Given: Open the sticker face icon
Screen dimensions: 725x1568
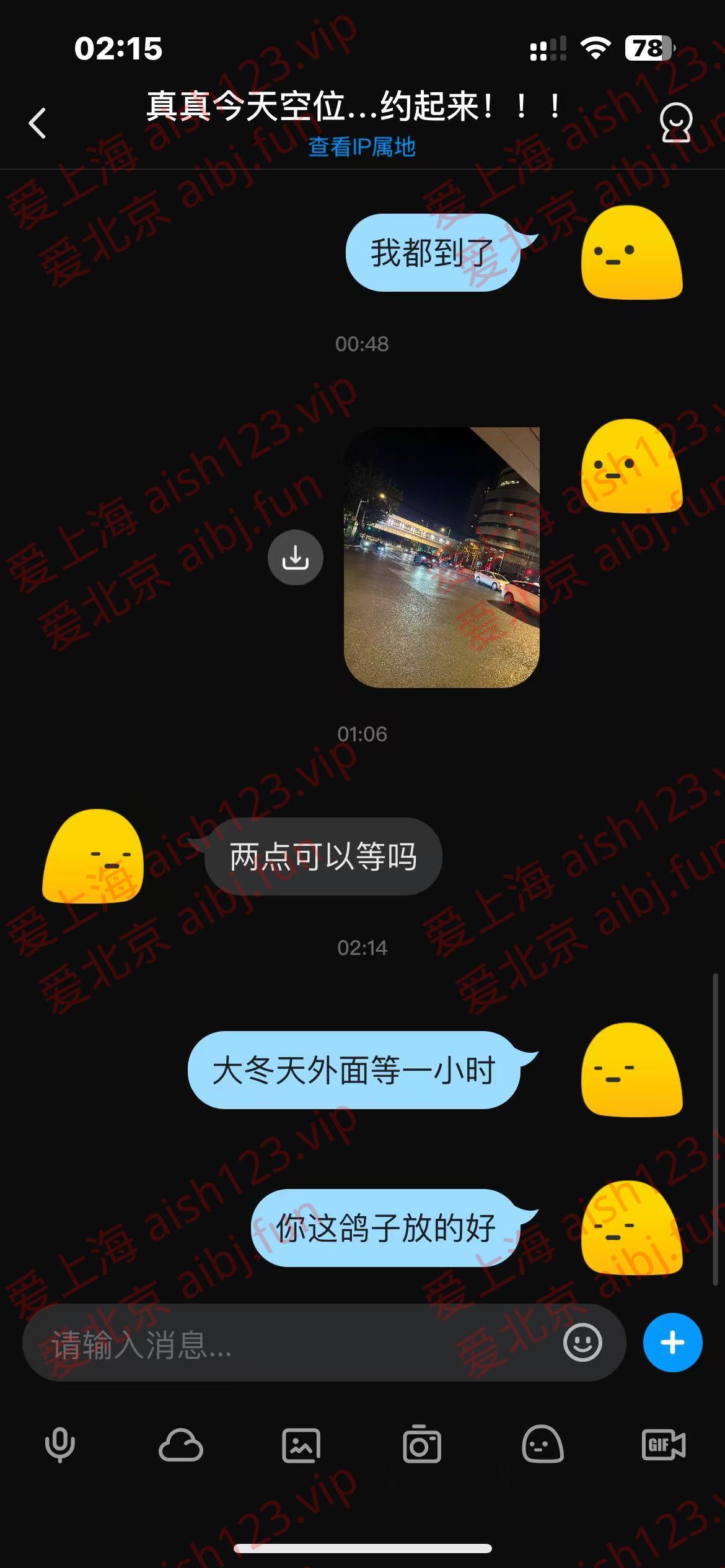Looking at the screenshot, I should [x=542, y=1445].
